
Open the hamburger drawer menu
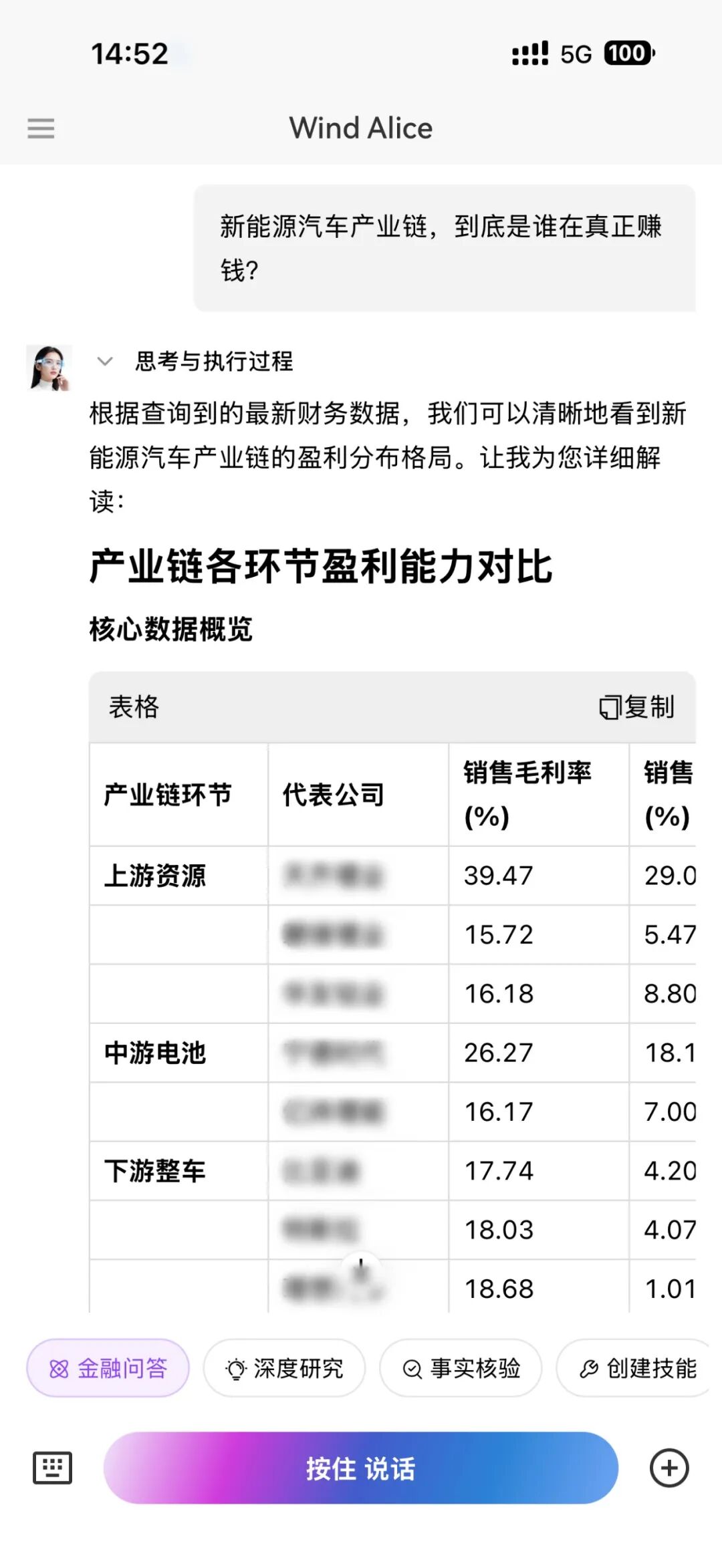[x=41, y=128]
